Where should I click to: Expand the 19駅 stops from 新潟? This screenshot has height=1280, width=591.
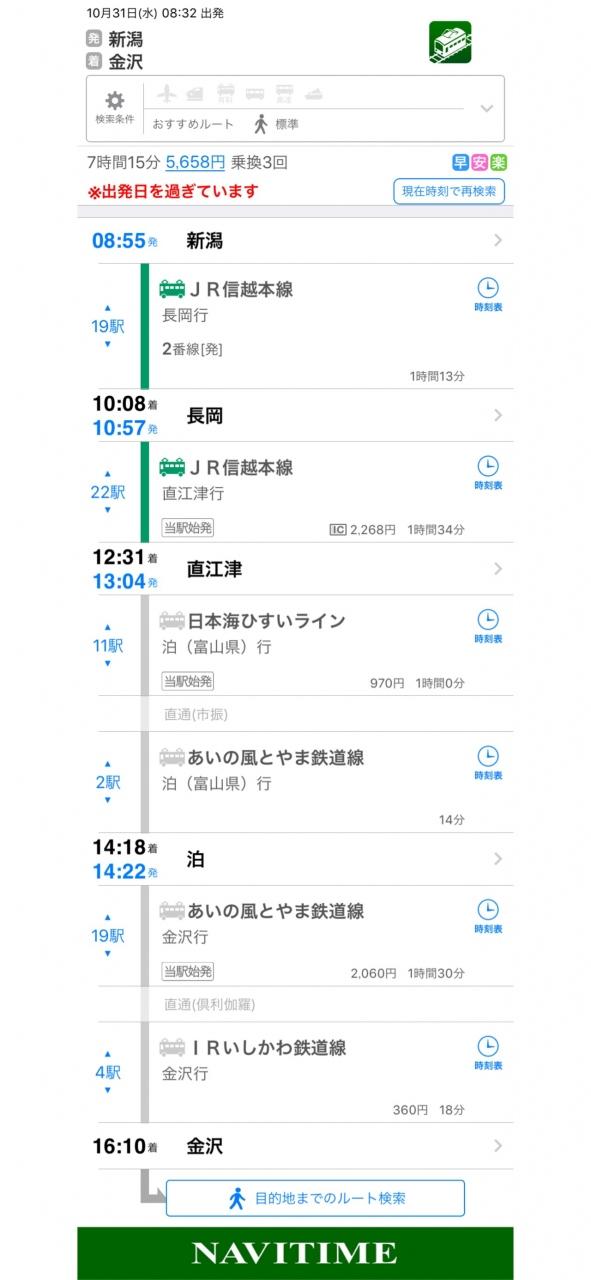tap(108, 326)
